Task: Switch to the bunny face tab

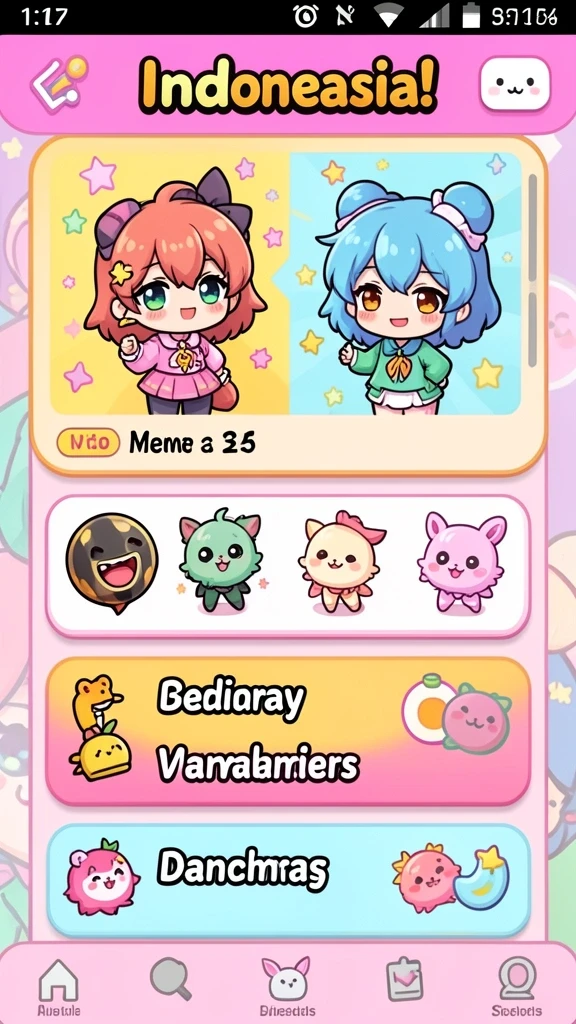Action: tap(287, 986)
